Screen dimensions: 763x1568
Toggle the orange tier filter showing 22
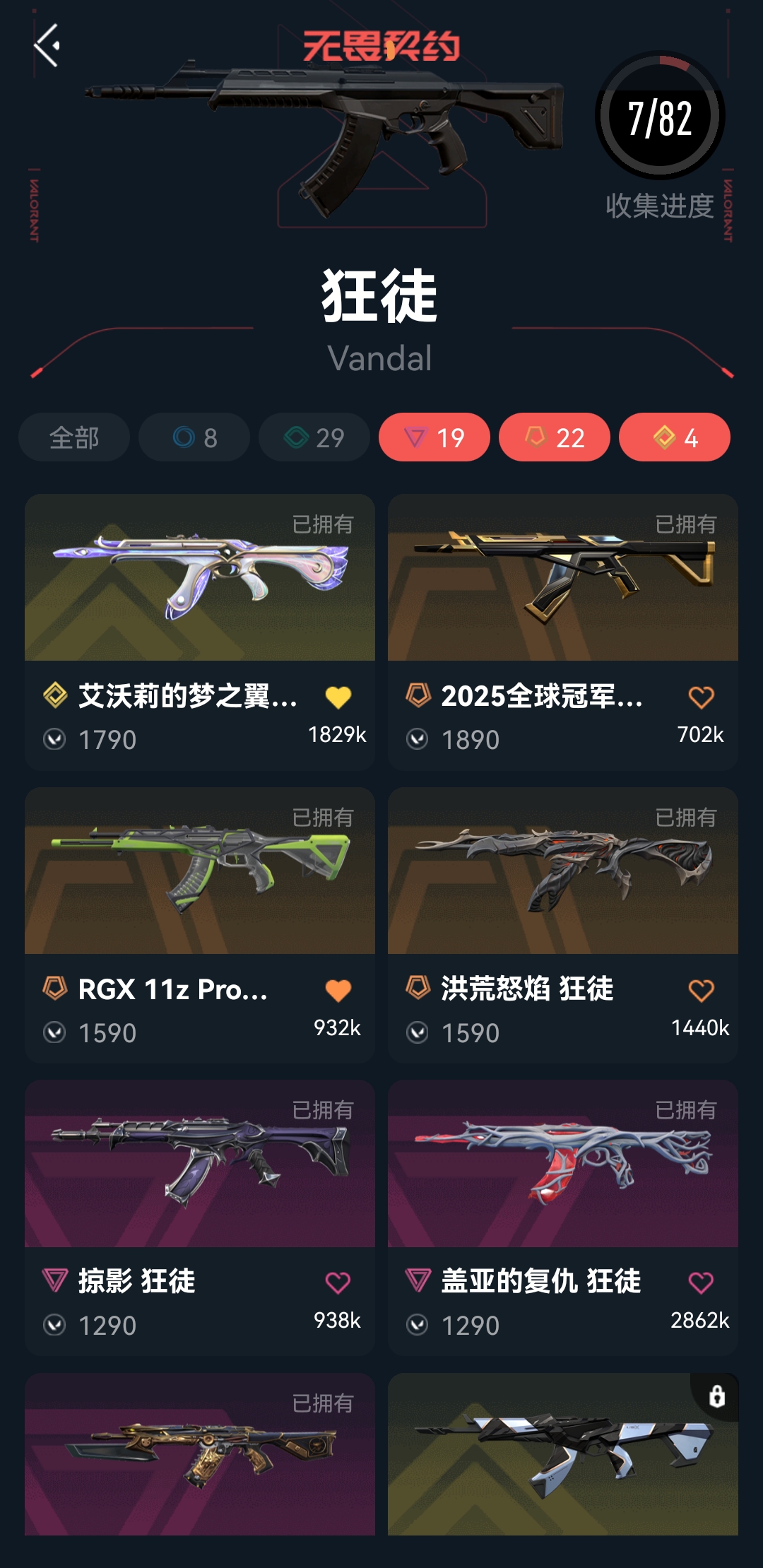tap(555, 437)
